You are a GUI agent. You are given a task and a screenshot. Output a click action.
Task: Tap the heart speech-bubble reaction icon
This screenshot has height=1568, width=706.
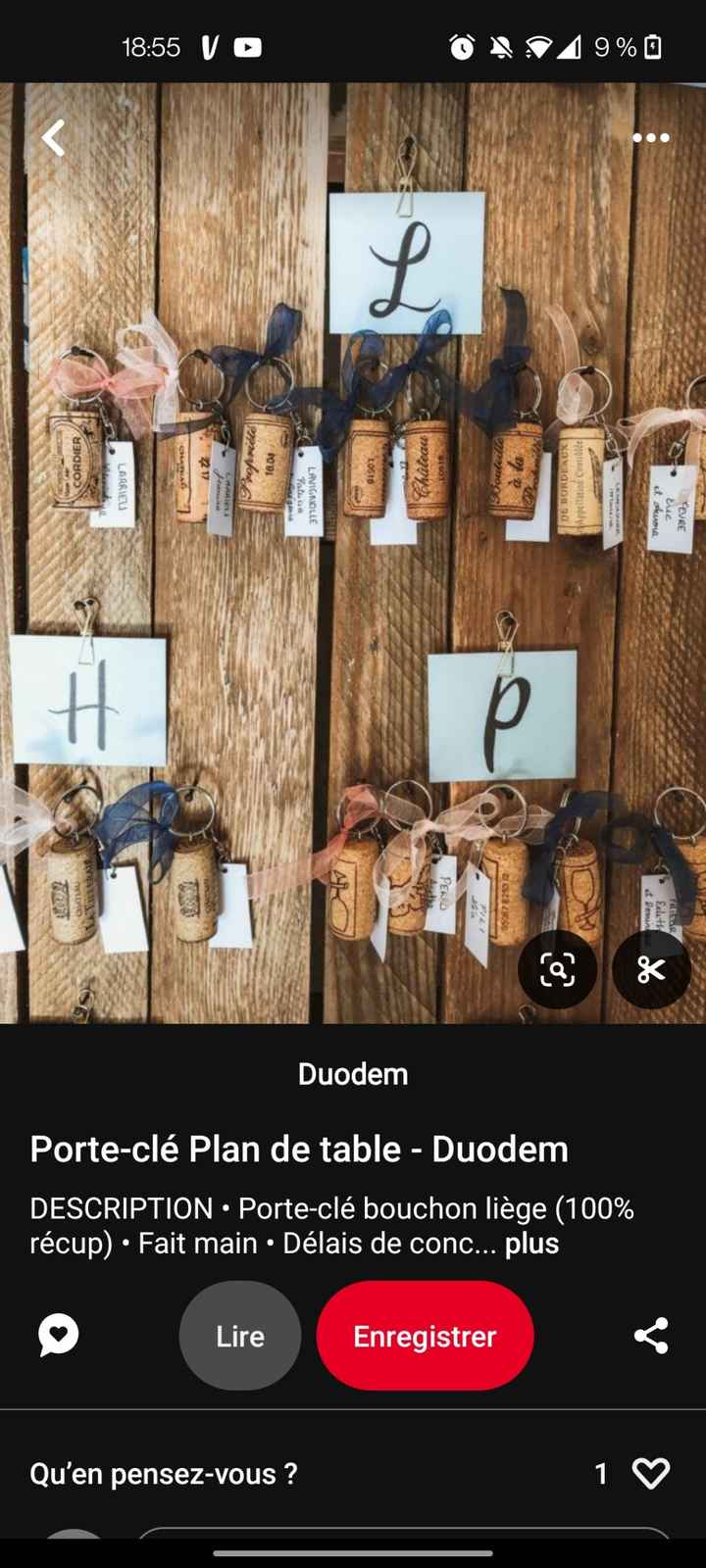[x=59, y=1335]
